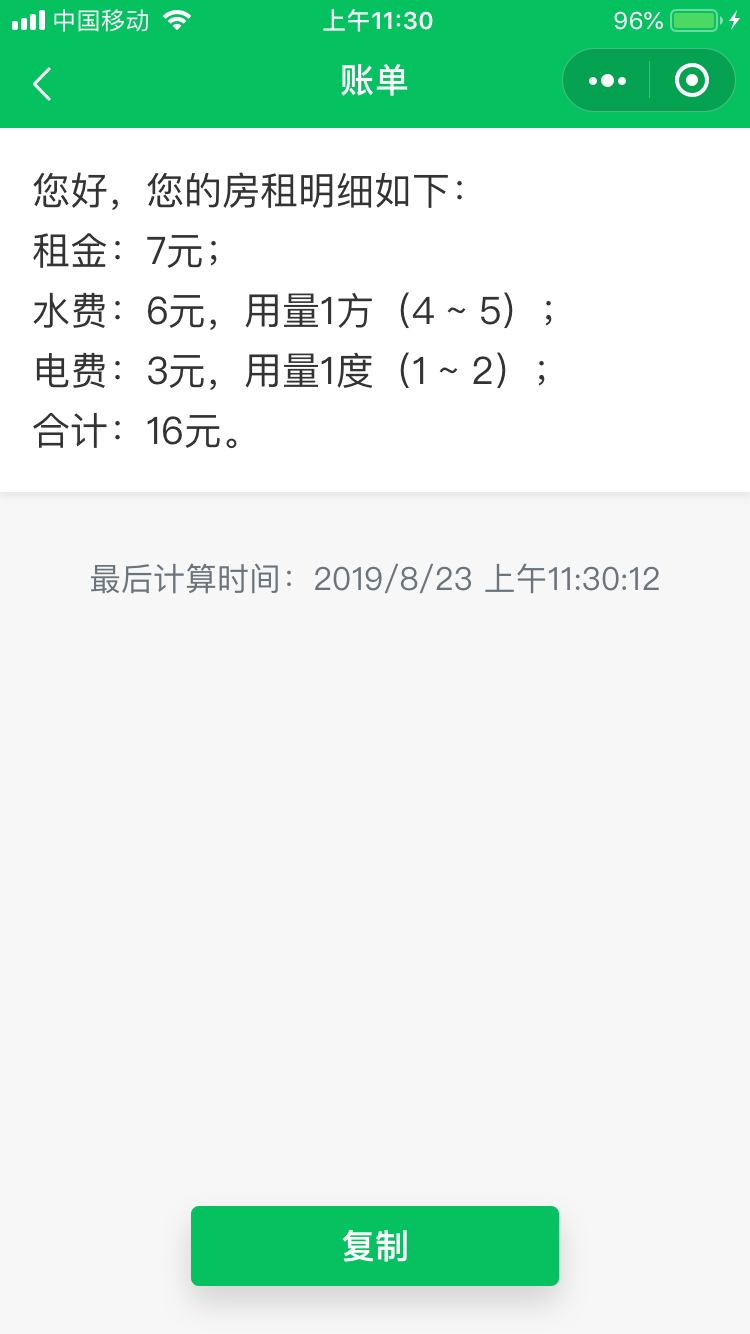This screenshot has height=1334, width=750.
Task: Close the mini program with the circle icon
Action: coord(692,81)
